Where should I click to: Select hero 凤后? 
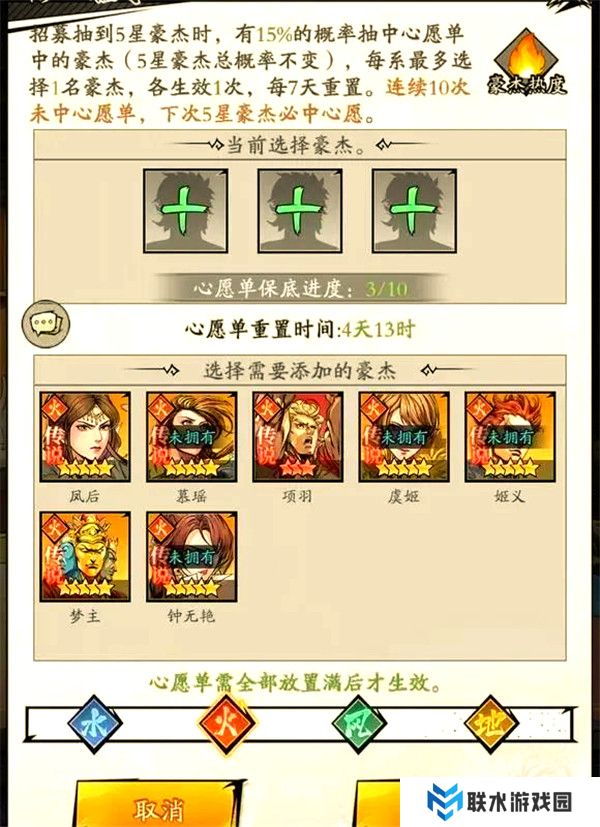pos(84,436)
